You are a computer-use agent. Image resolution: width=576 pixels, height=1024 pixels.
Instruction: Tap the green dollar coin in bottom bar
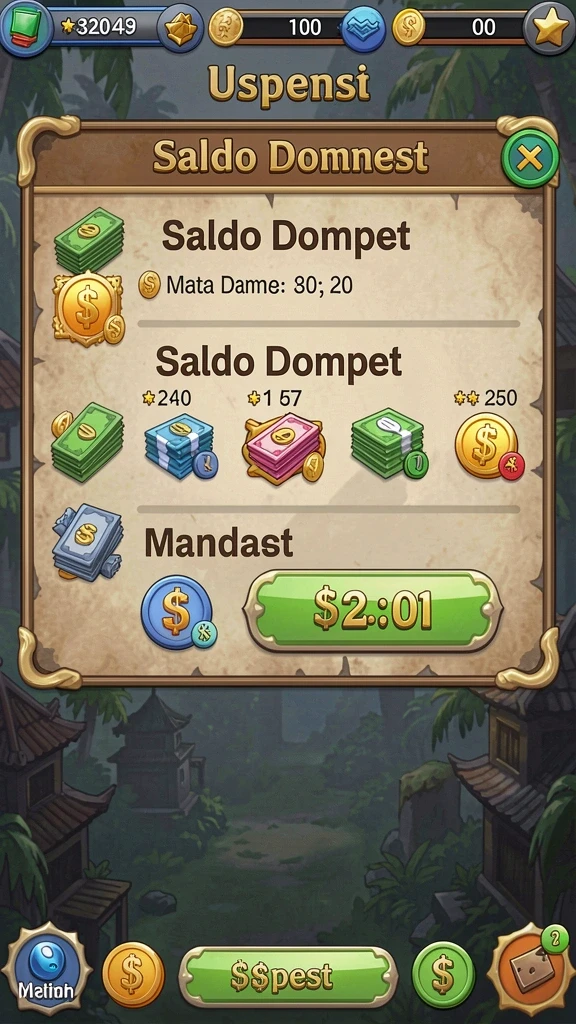tap(443, 974)
